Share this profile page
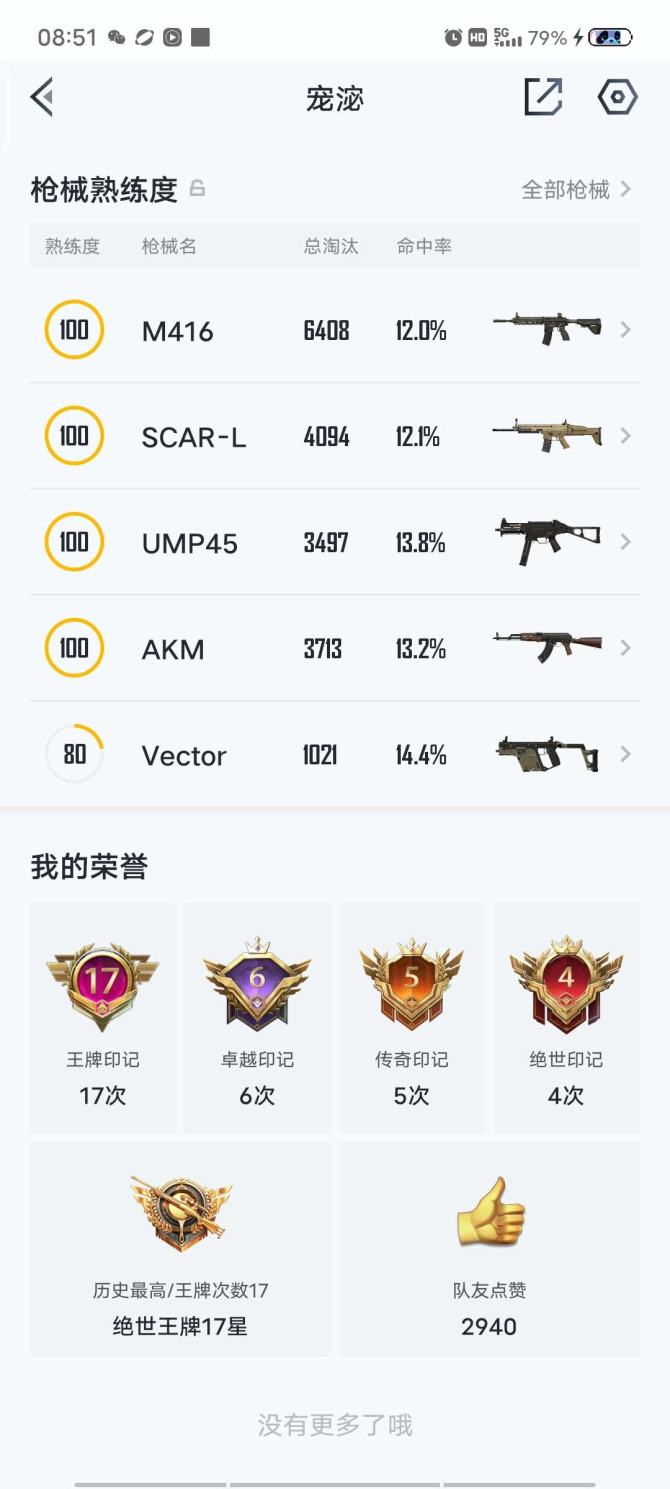670x1489 pixels. (543, 97)
